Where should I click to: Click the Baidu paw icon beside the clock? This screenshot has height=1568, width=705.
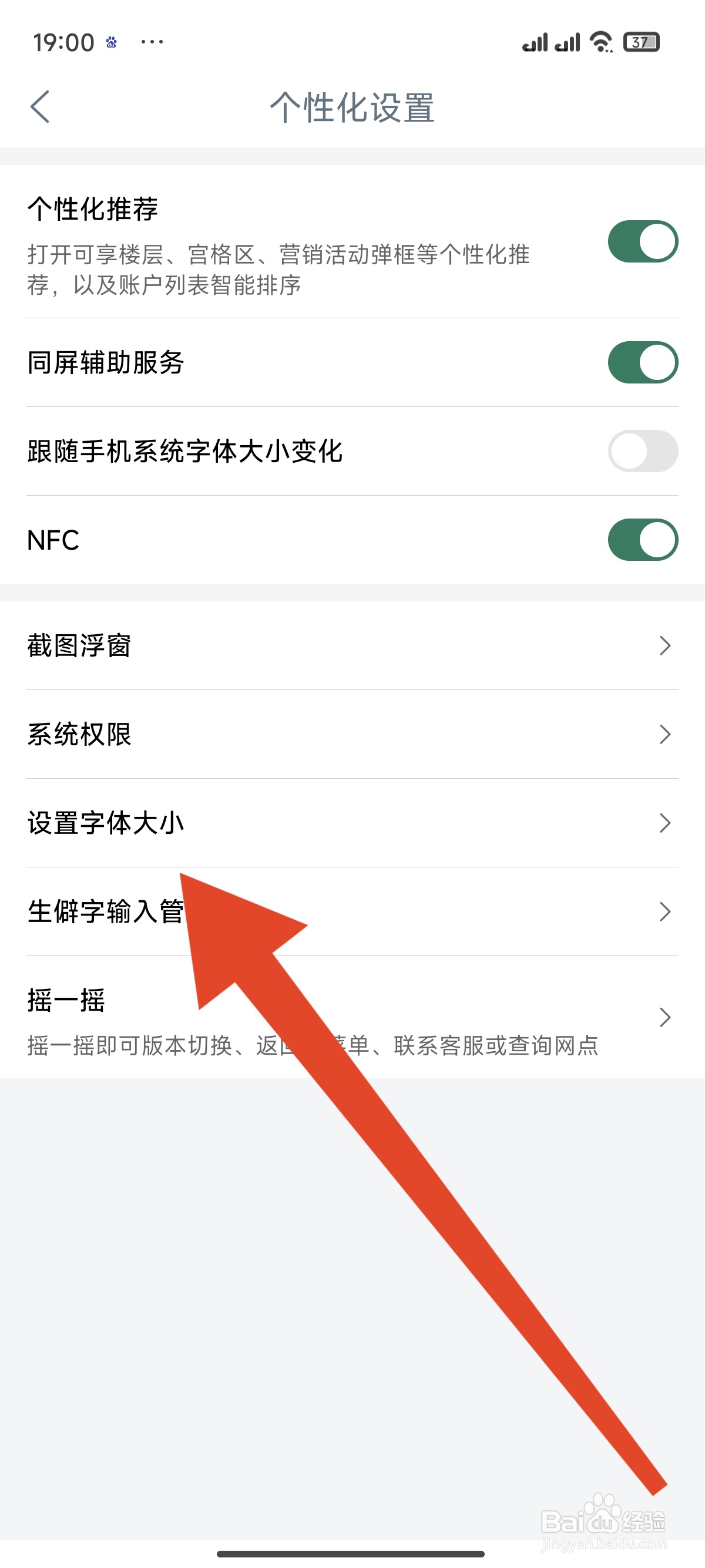[x=110, y=41]
